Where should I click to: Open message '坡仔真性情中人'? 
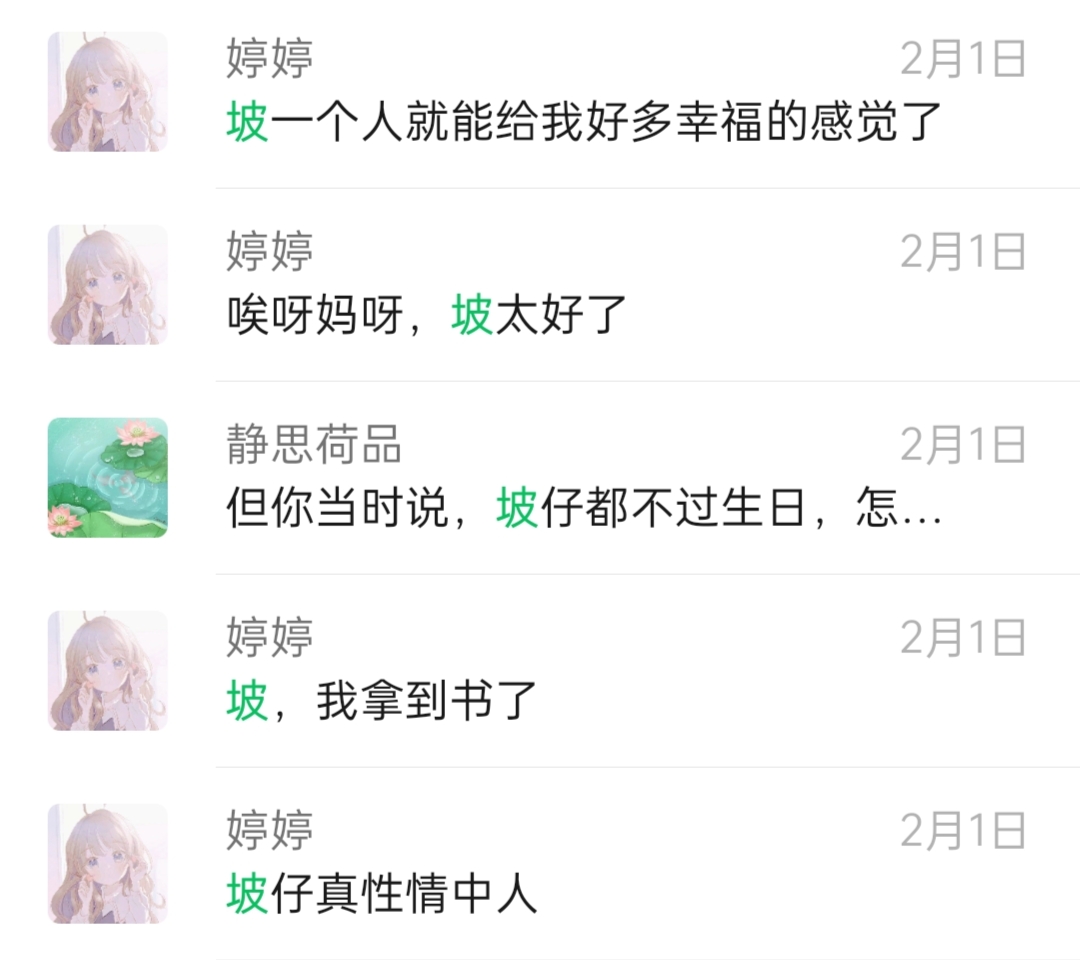pos(383,893)
